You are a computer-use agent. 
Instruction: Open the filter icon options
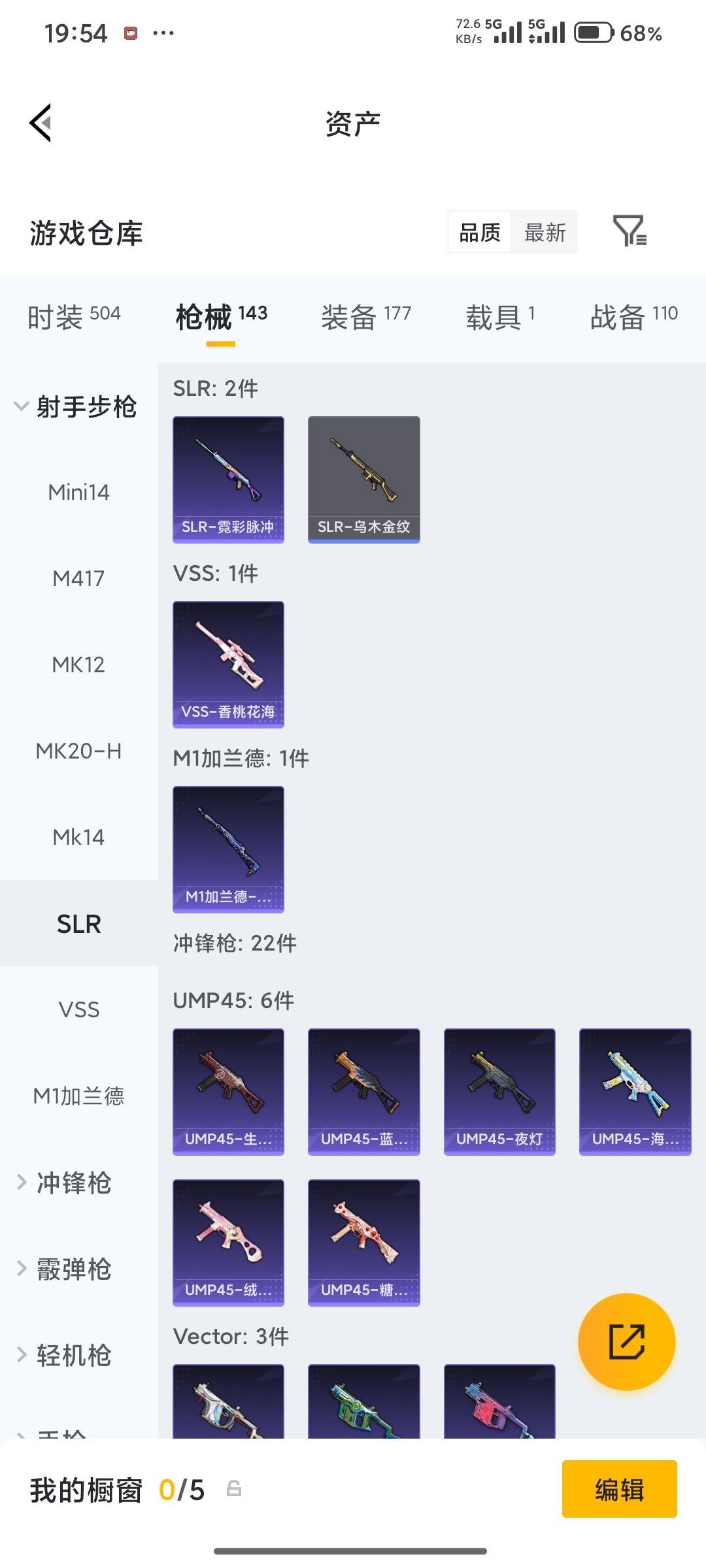pyautogui.click(x=629, y=231)
